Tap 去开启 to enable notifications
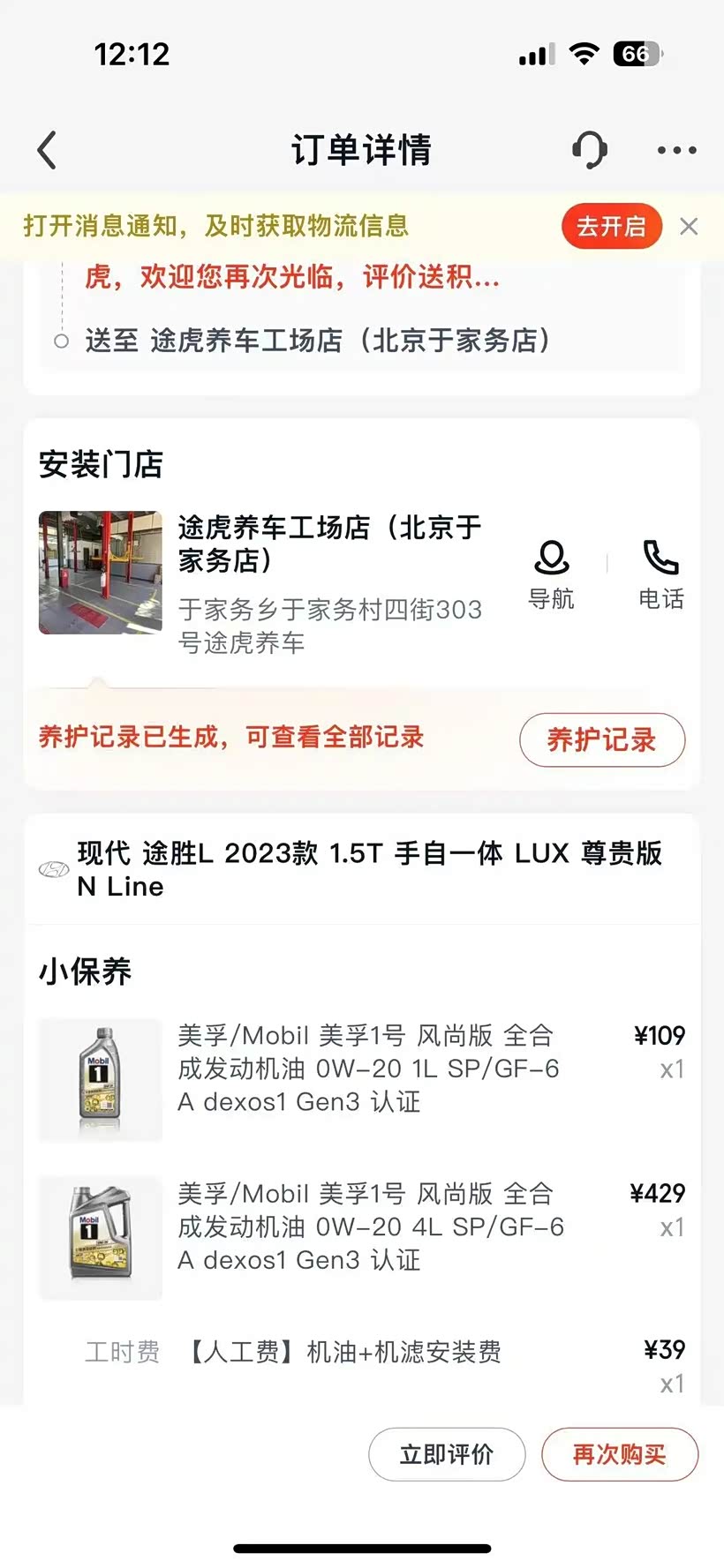Screen dimensions: 724x1568 (611, 227)
